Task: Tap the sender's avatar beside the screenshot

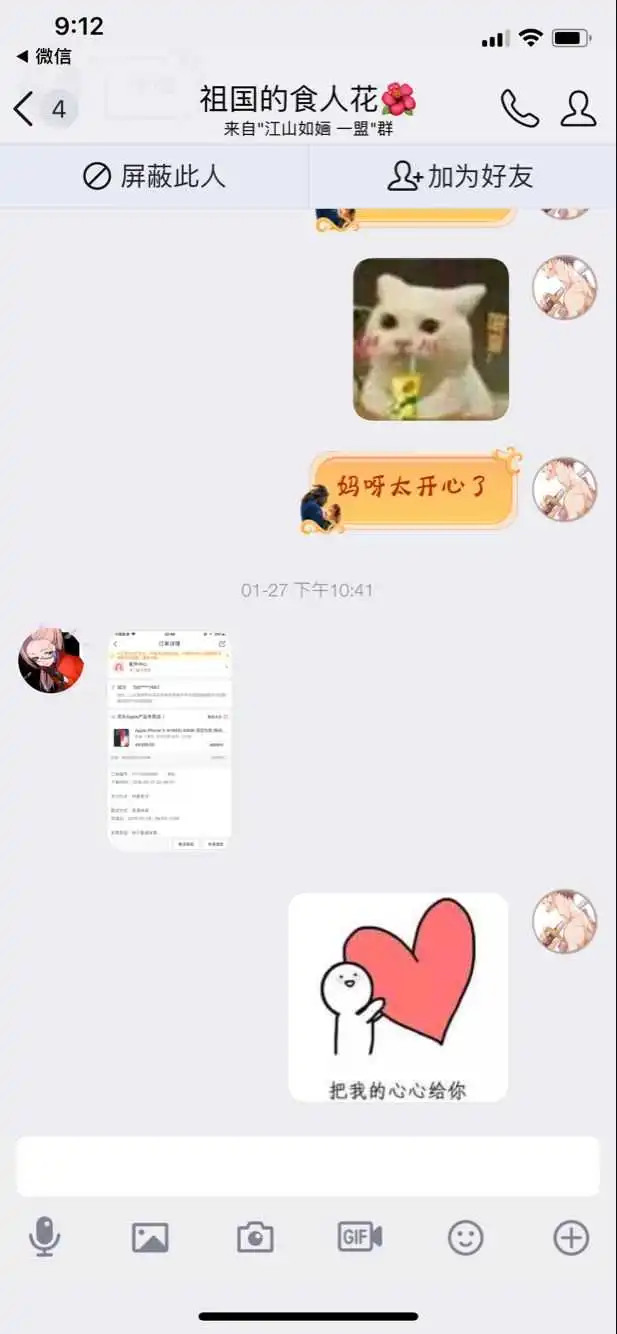Action: pos(50,660)
